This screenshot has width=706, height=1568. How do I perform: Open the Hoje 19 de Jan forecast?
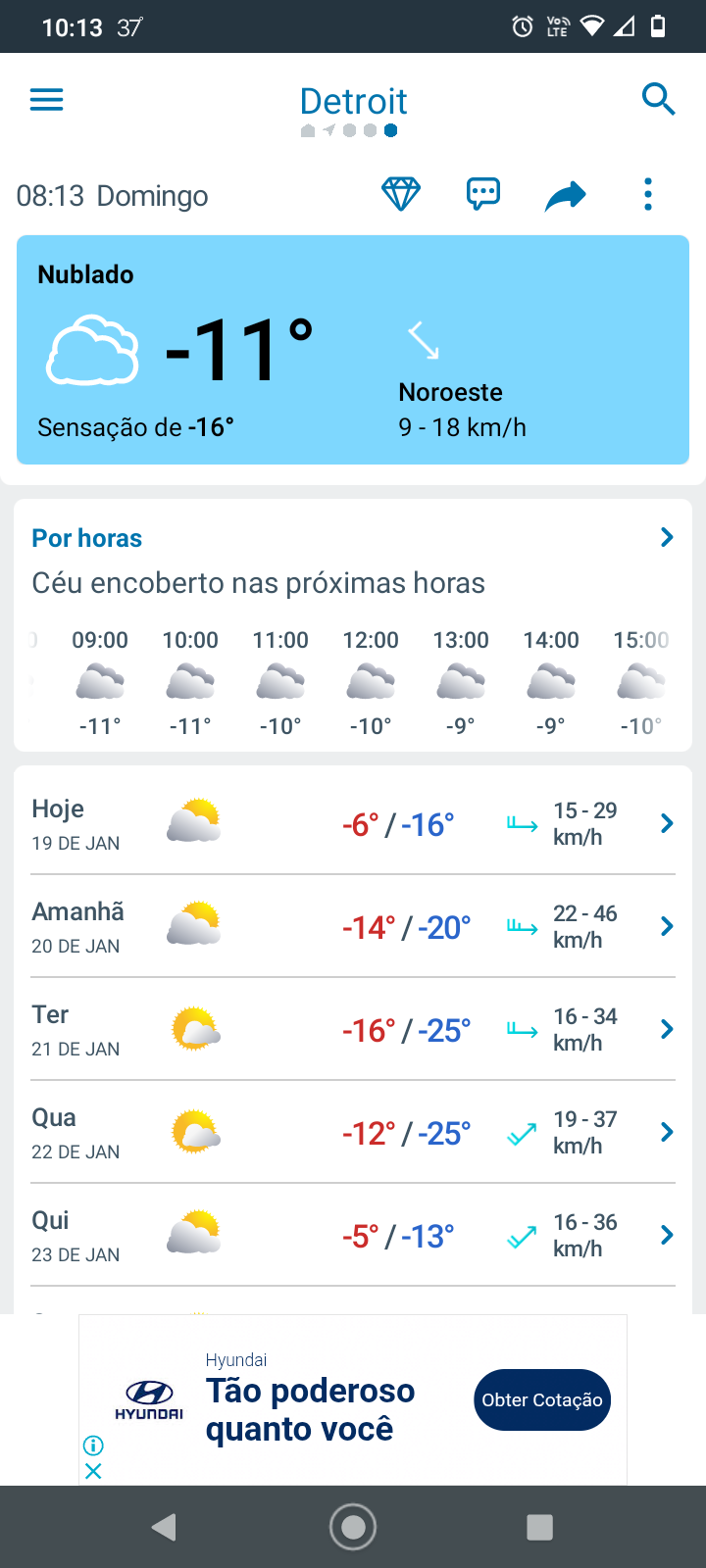pos(353,823)
